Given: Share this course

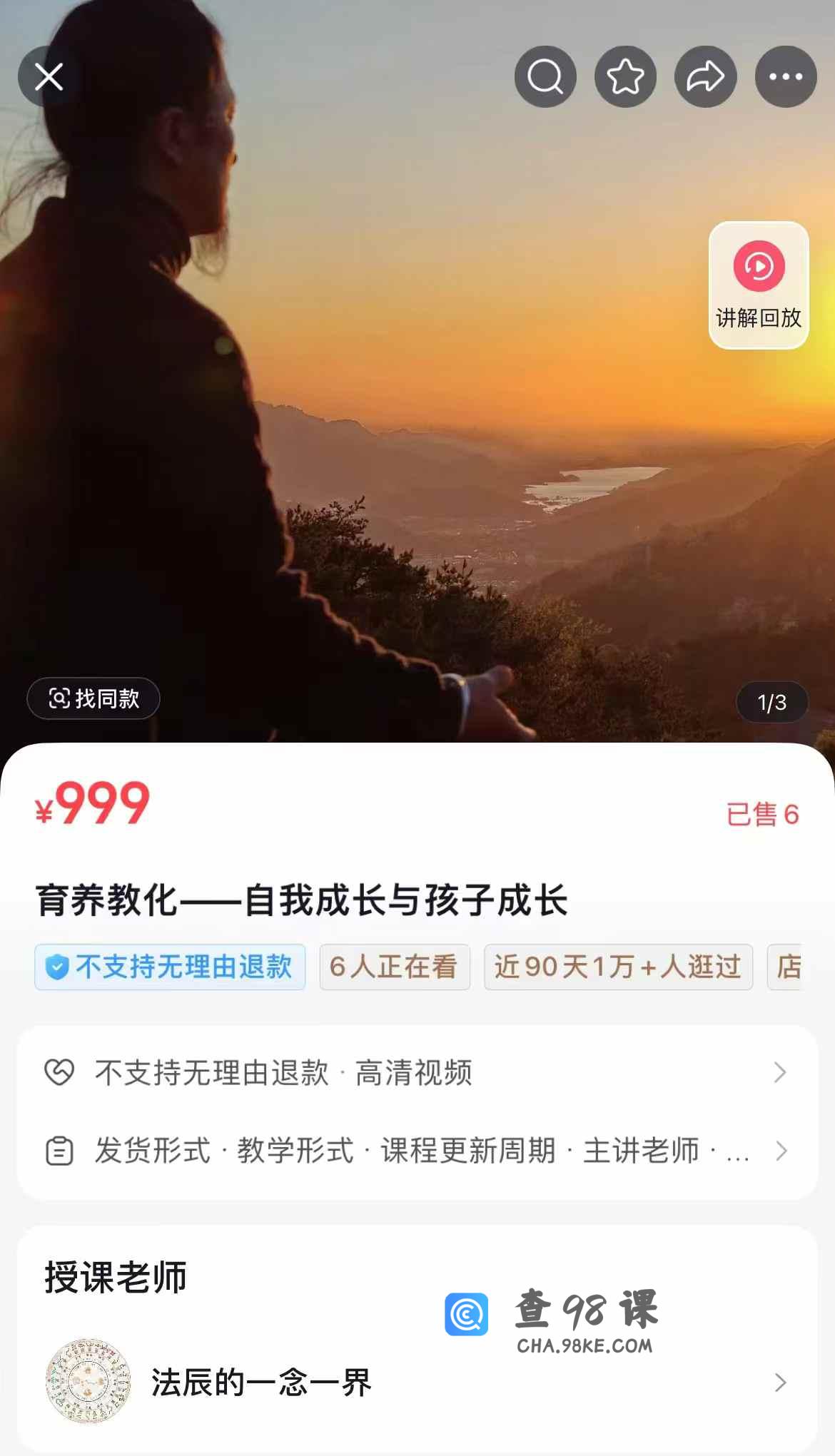Looking at the screenshot, I should tap(705, 77).
